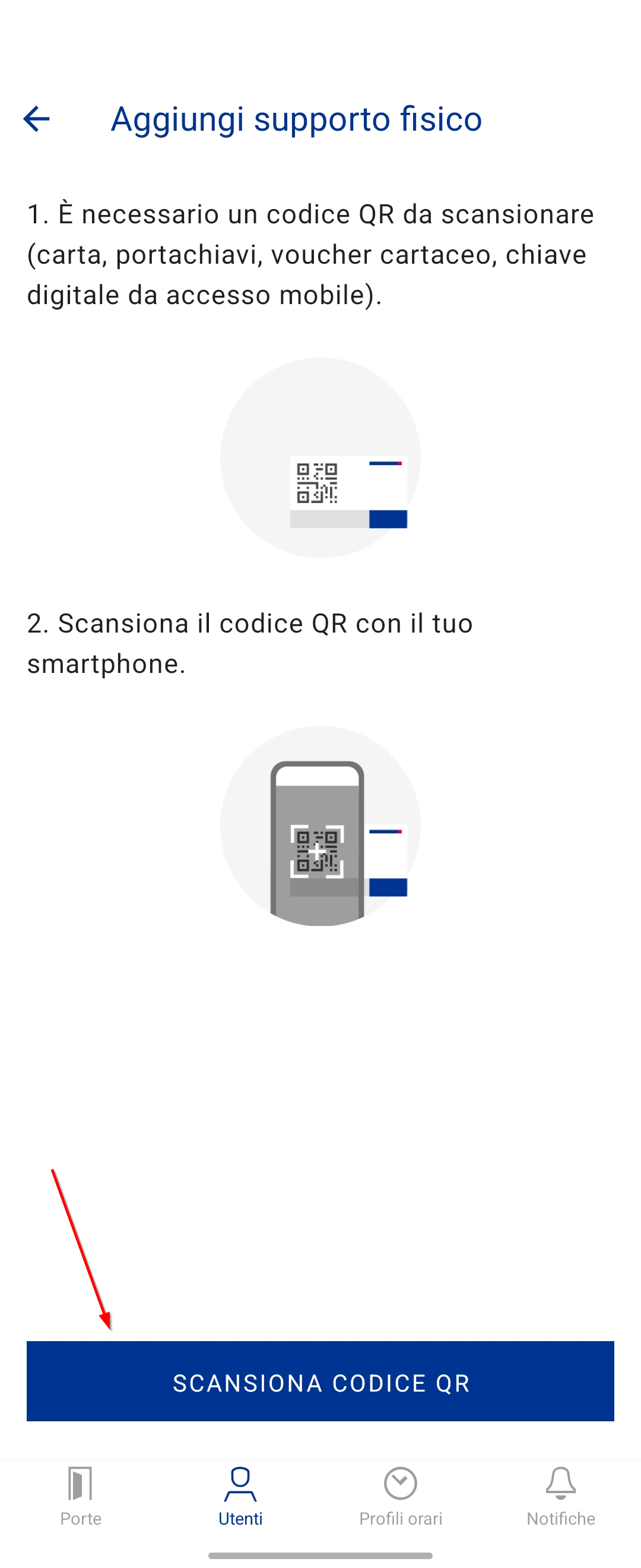Image resolution: width=641 pixels, height=1568 pixels.
Task: Tap the Scansiona codice QR button
Action: [320, 1382]
